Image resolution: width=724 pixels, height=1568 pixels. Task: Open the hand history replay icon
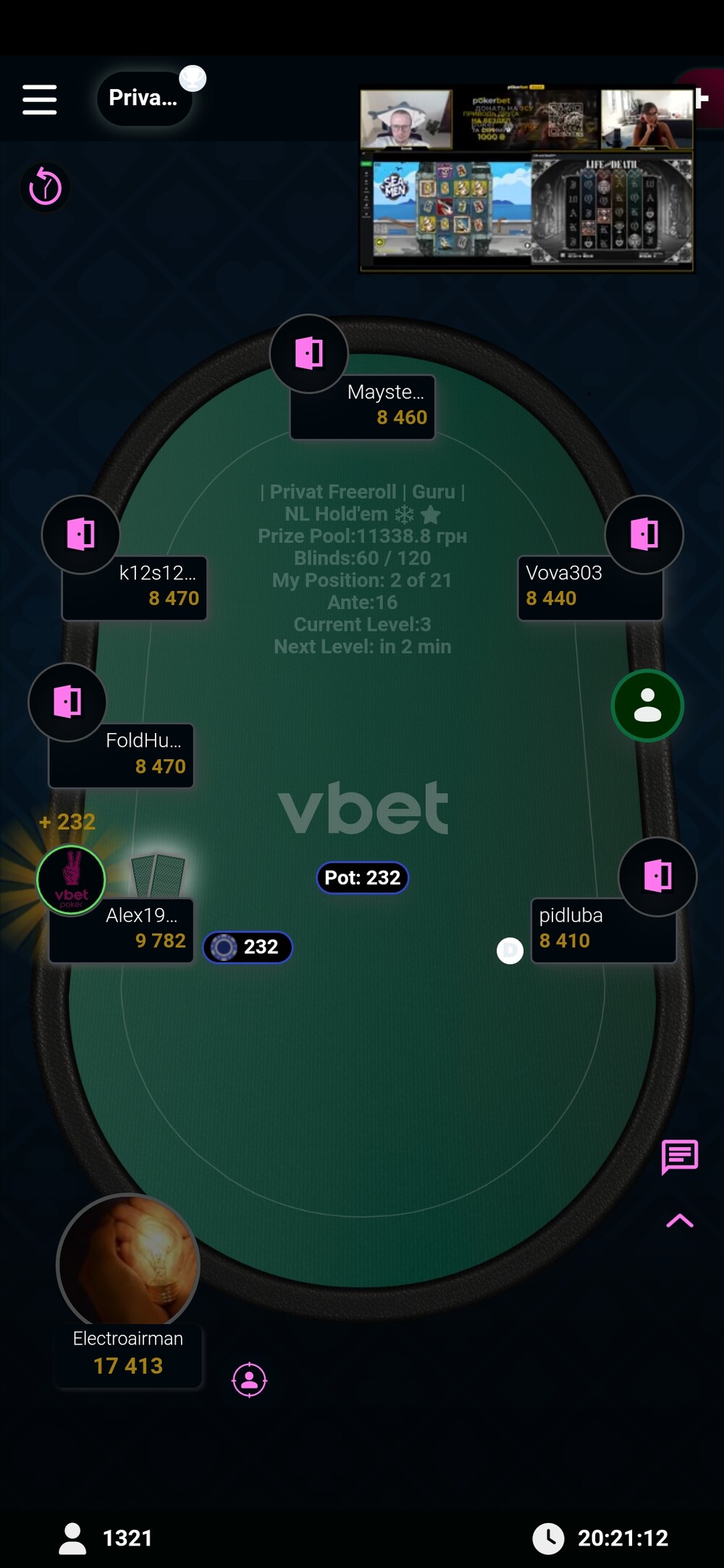[x=46, y=187]
